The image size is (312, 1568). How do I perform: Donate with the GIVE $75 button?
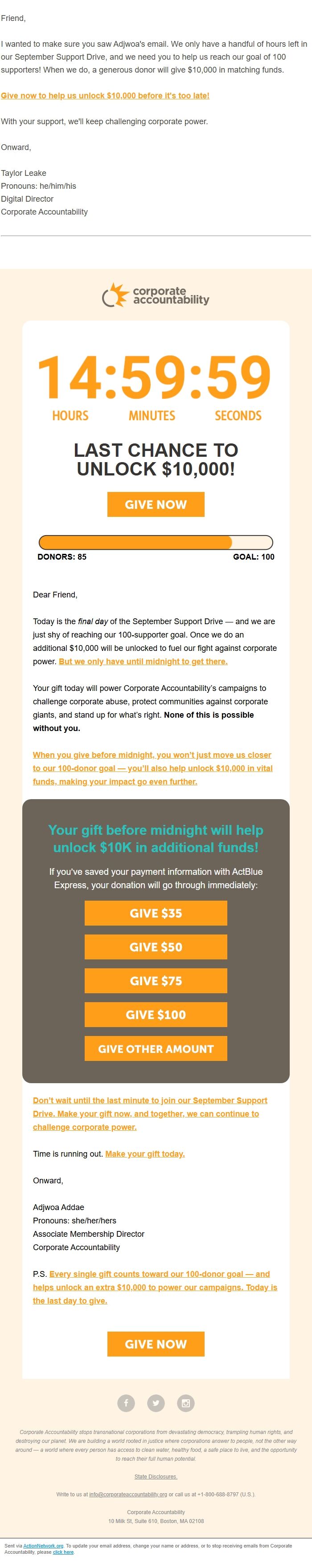click(x=156, y=981)
